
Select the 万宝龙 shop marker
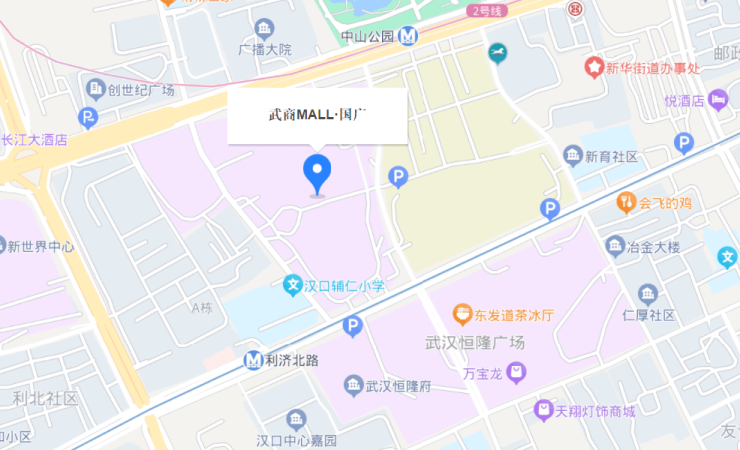pyautogui.click(x=516, y=374)
